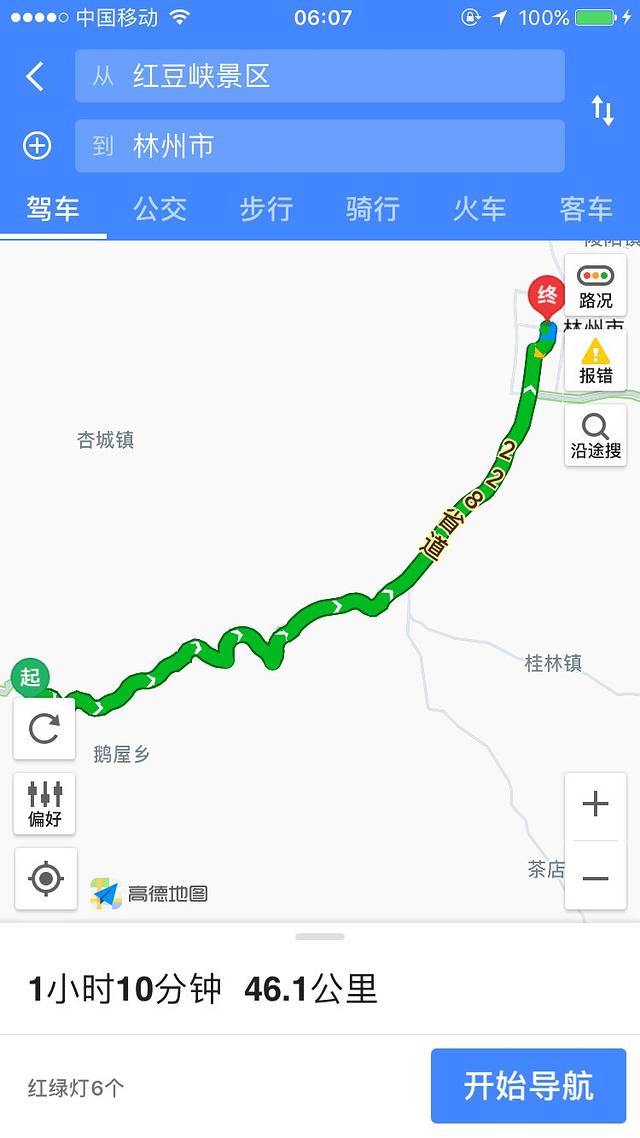The image size is (640, 1138).
Task: Switch to the 公交 tab
Action: (x=160, y=209)
